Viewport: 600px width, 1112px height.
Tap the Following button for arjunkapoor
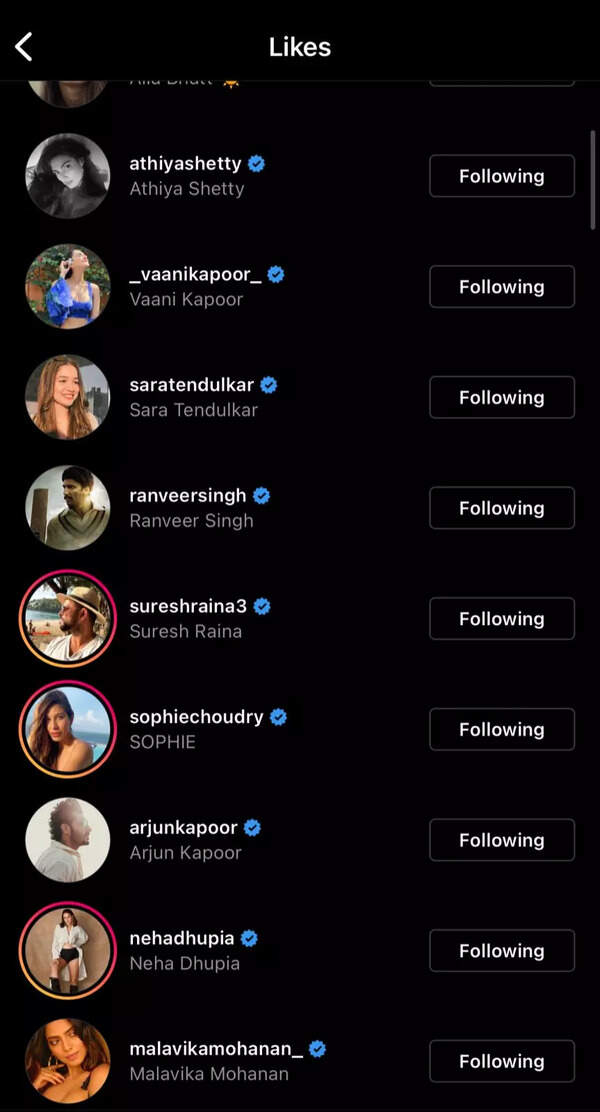click(501, 840)
